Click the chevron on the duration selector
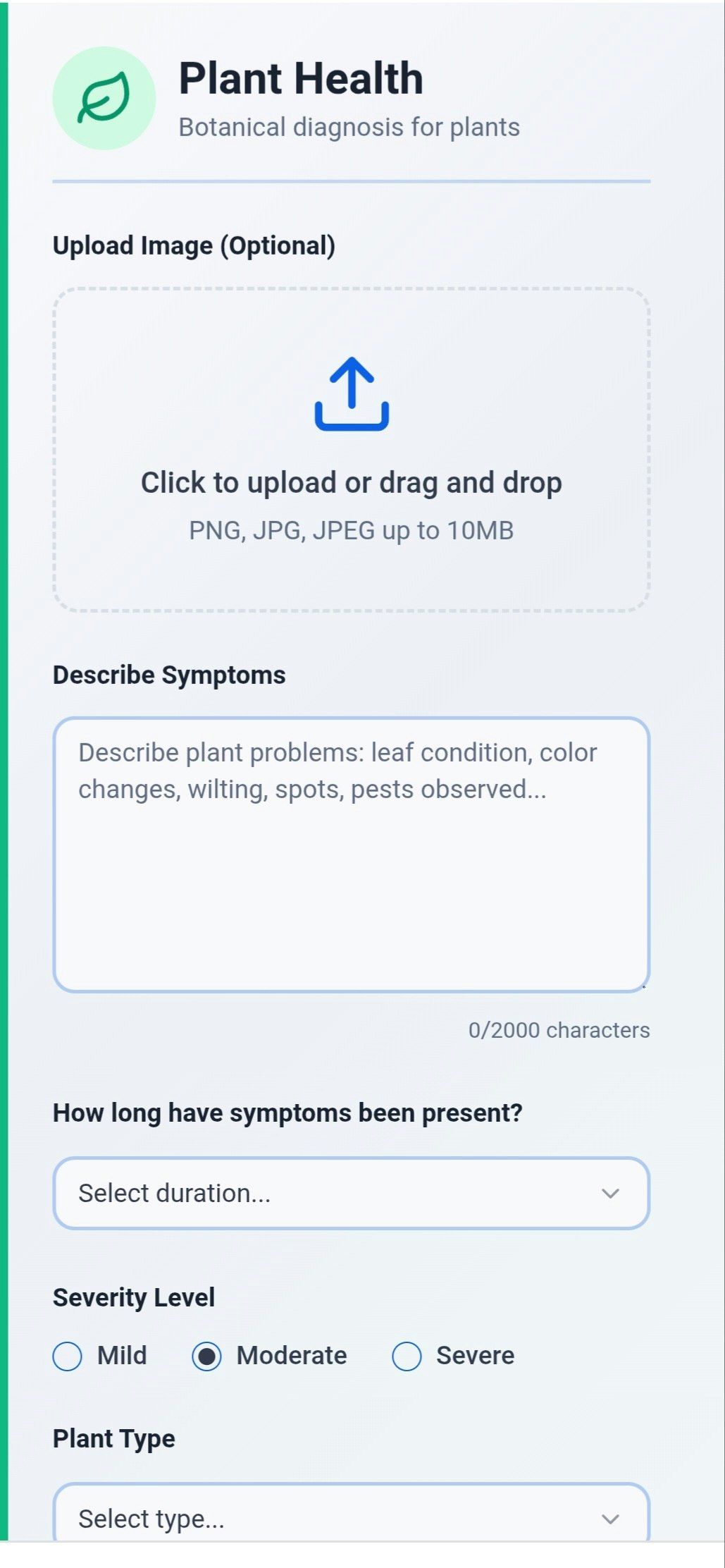The height and width of the screenshot is (1568, 725). [x=610, y=1192]
